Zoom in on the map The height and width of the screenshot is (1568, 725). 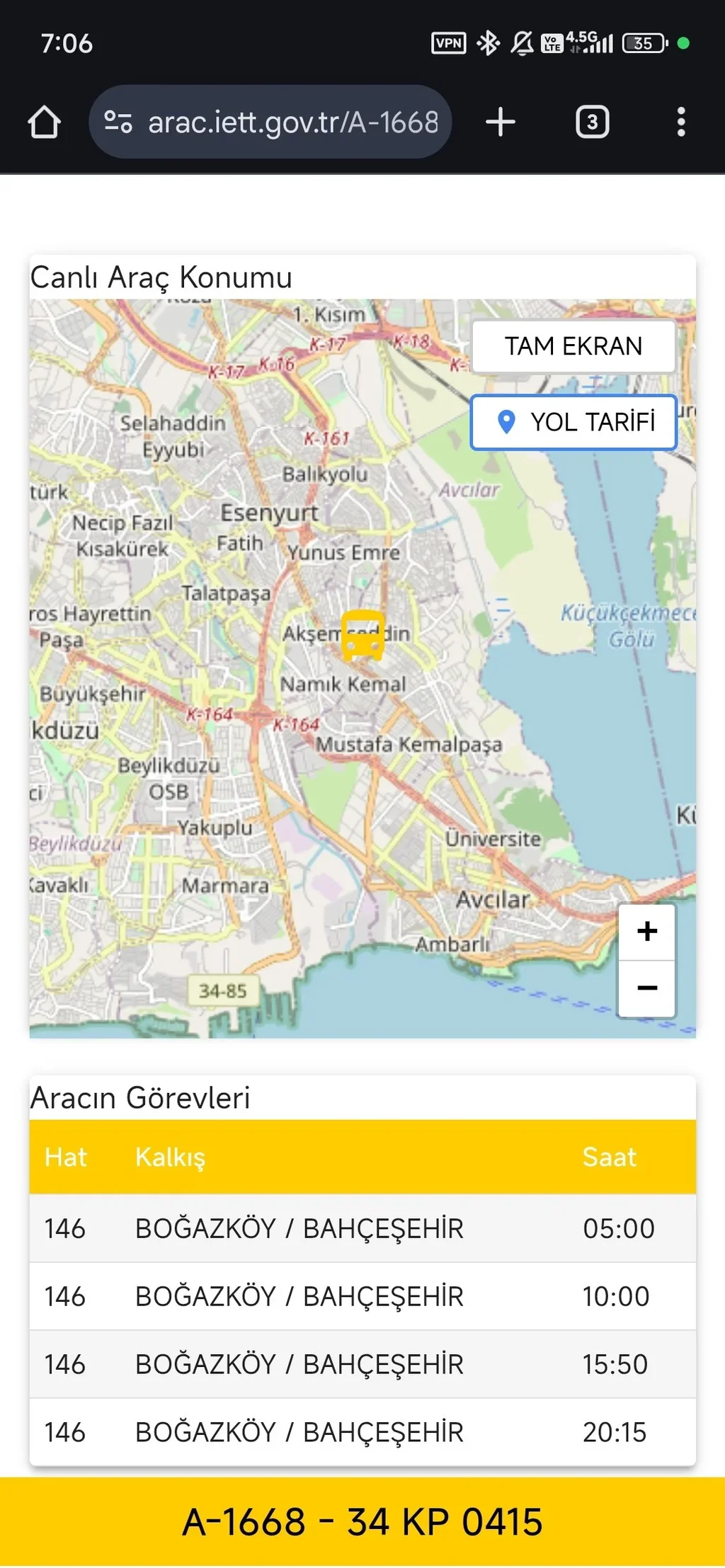tap(646, 932)
